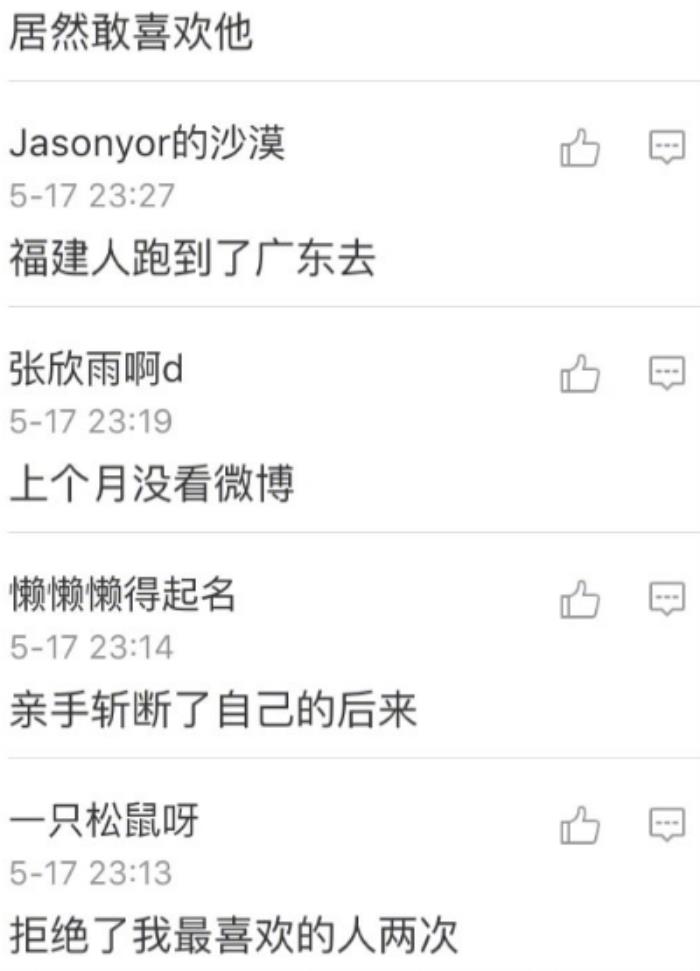Open the profile of 张欣雨啊d
This screenshot has width=700, height=971.
point(96,371)
